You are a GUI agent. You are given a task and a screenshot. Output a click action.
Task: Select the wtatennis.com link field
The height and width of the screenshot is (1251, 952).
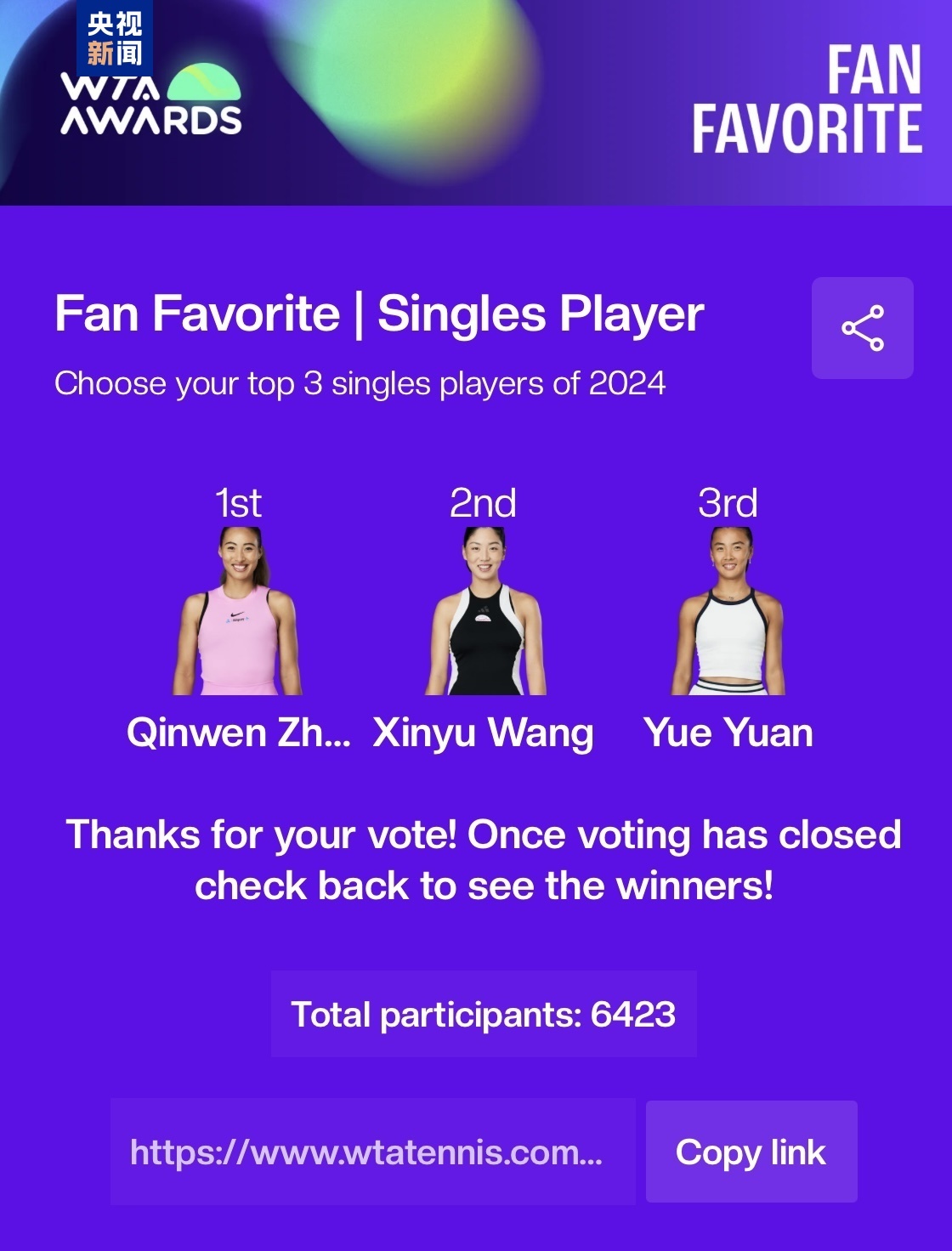tap(372, 1152)
